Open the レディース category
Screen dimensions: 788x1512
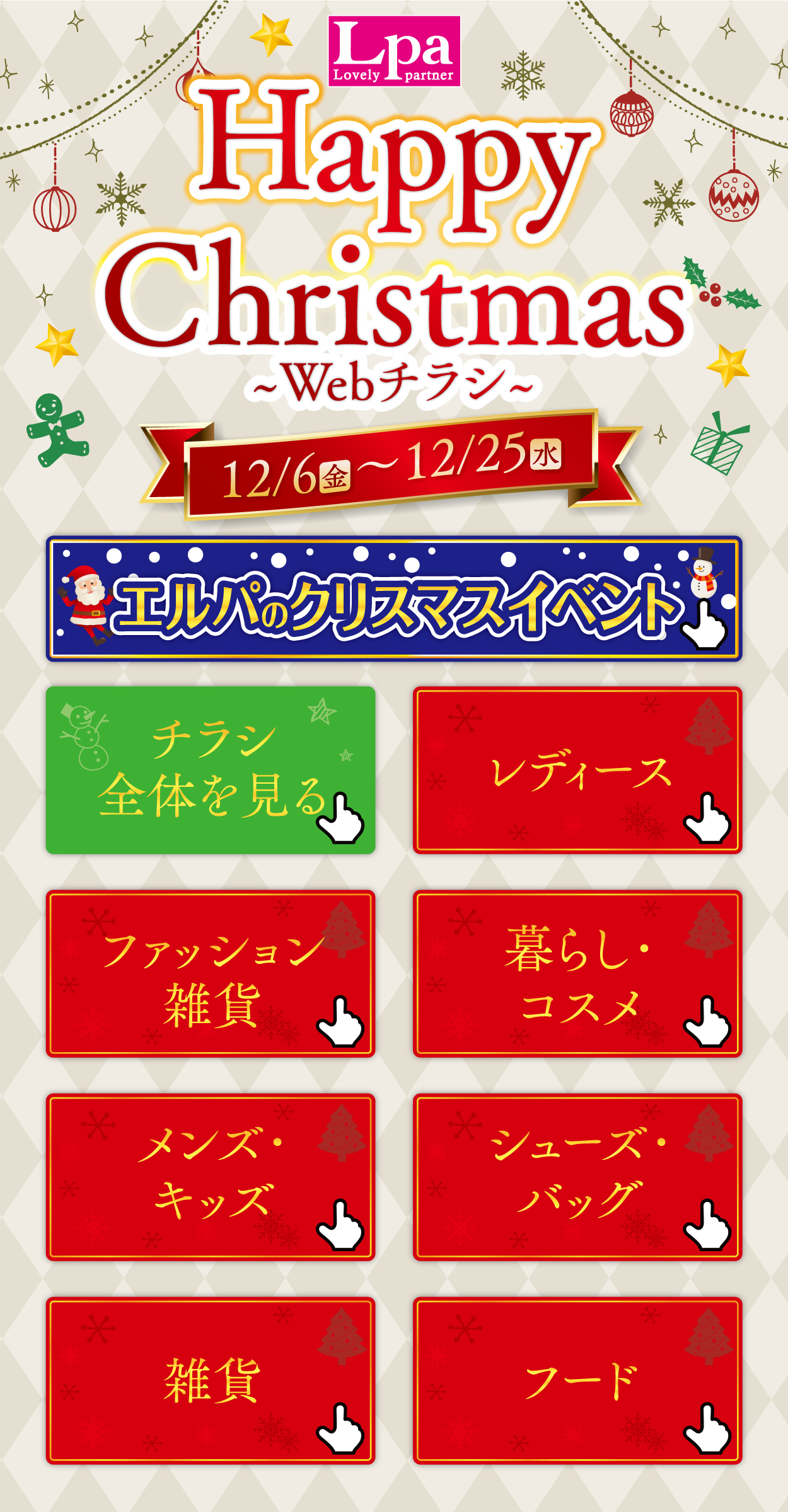coord(577,770)
